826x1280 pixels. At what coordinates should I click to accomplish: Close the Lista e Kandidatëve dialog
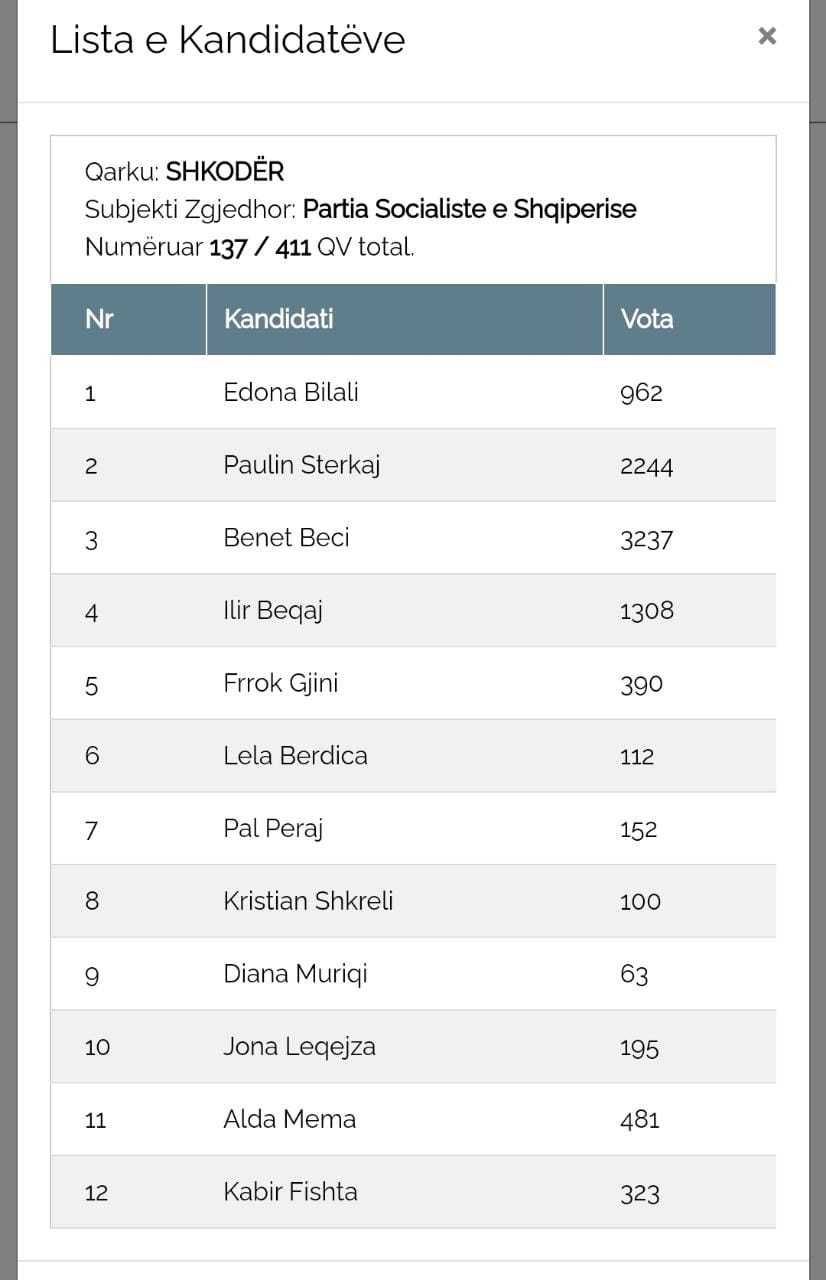[767, 36]
